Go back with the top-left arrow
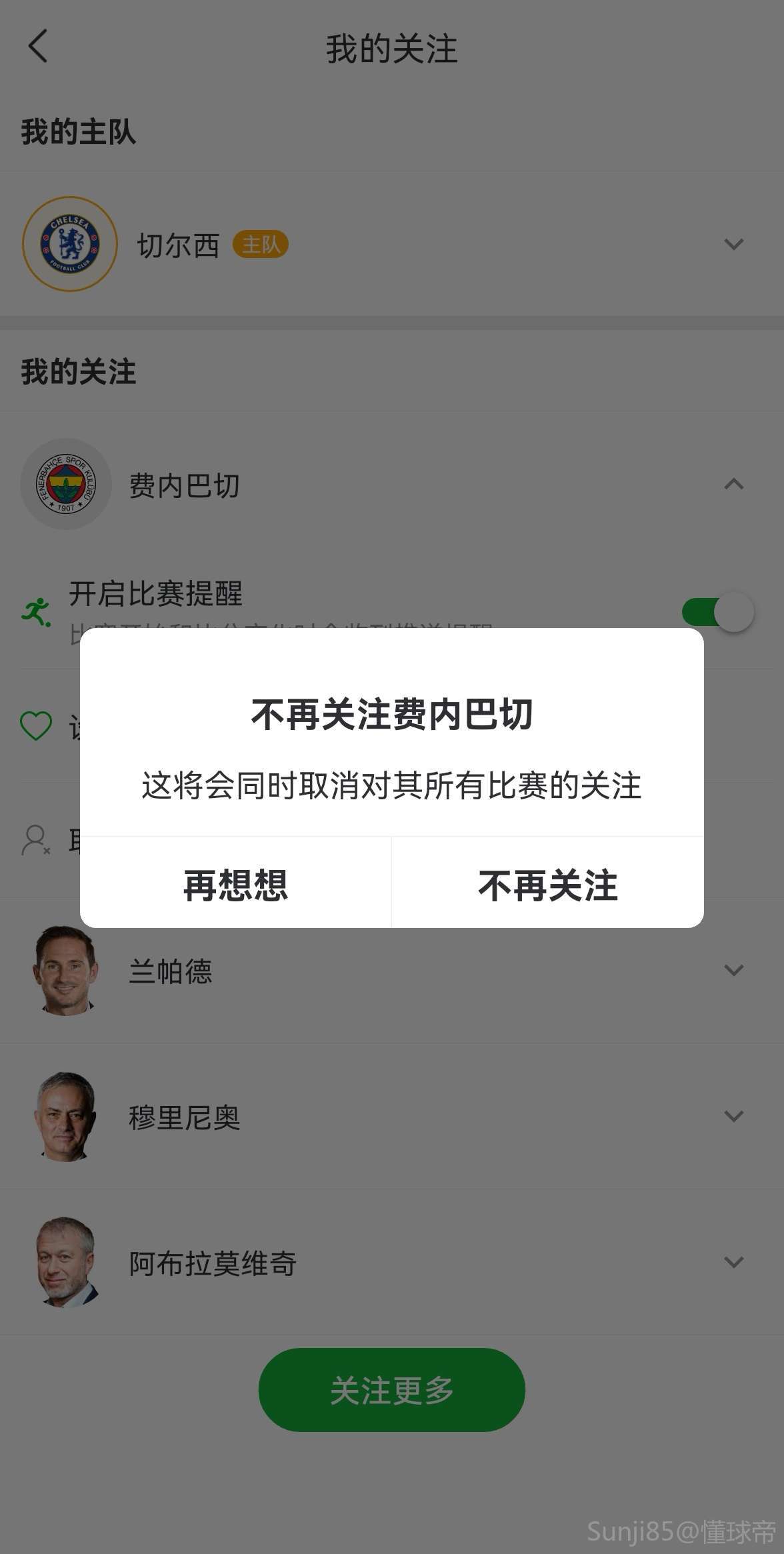The image size is (784, 1554). pyautogui.click(x=39, y=47)
